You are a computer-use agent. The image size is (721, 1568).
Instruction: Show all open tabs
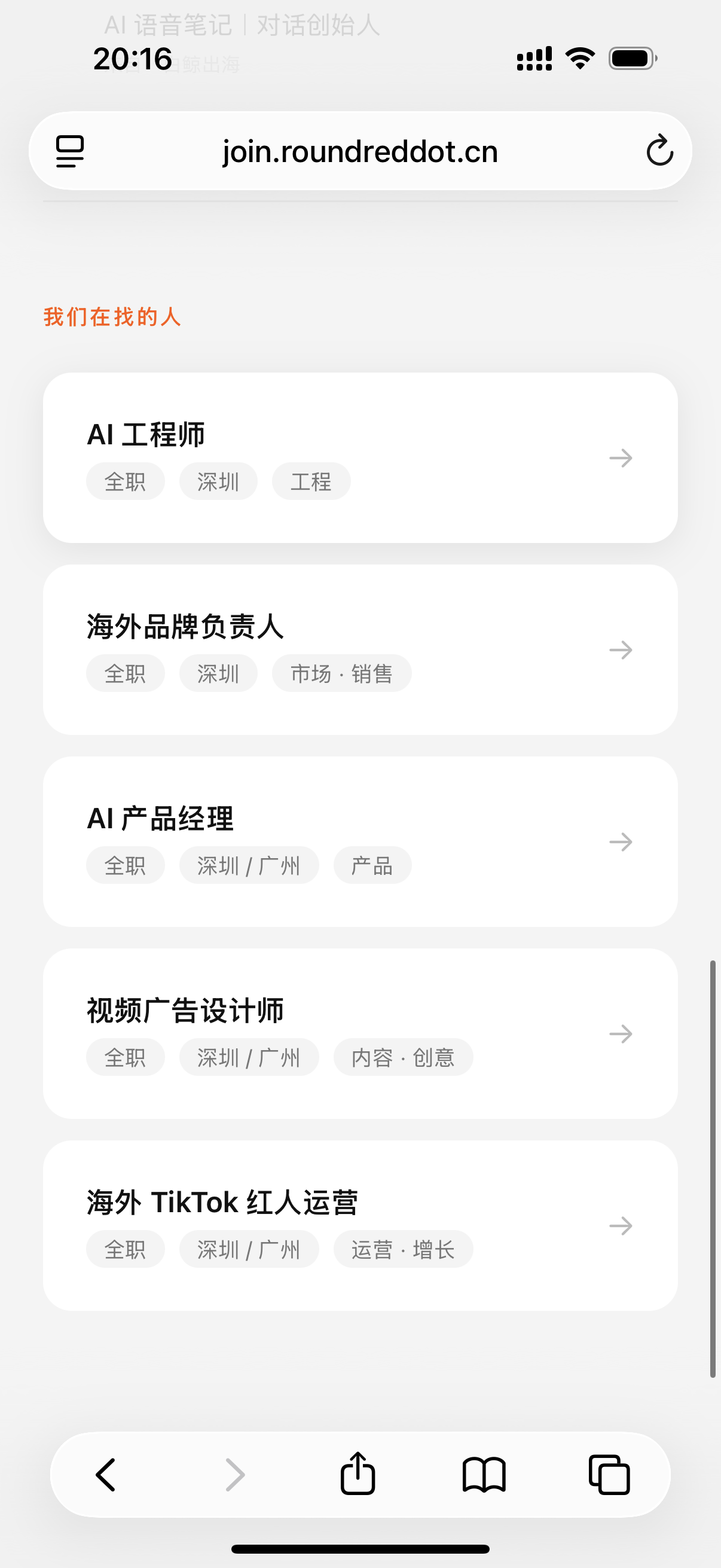click(x=609, y=1474)
